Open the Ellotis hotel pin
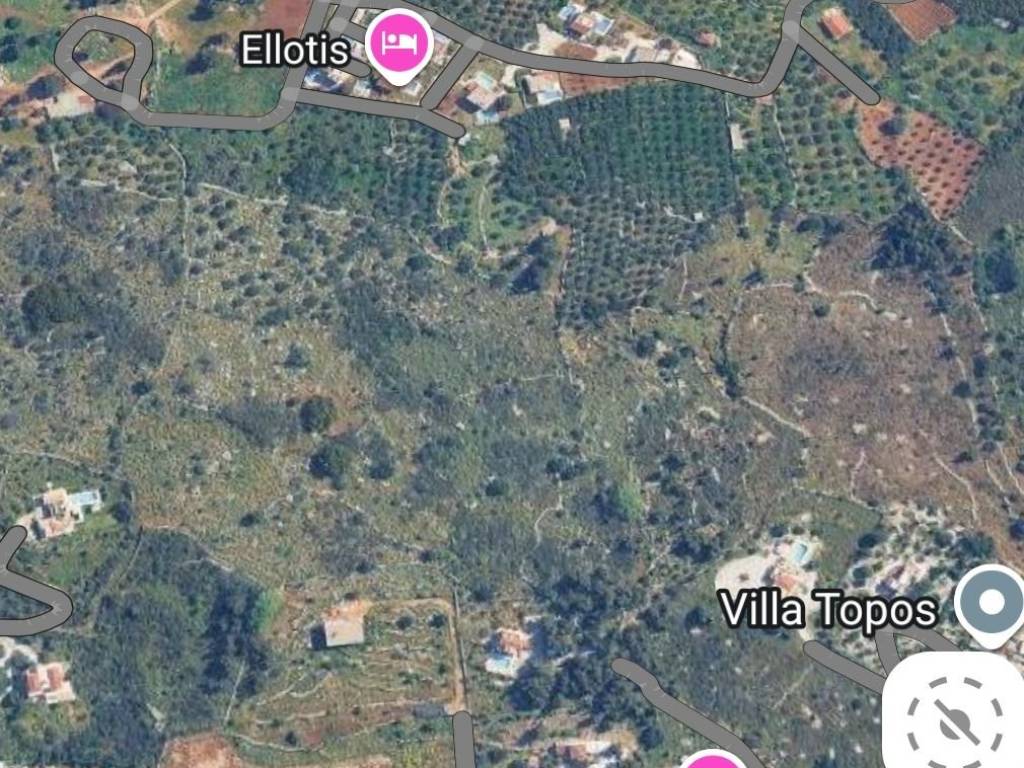Viewport: 1024px width, 768px height. tap(398, 42)
